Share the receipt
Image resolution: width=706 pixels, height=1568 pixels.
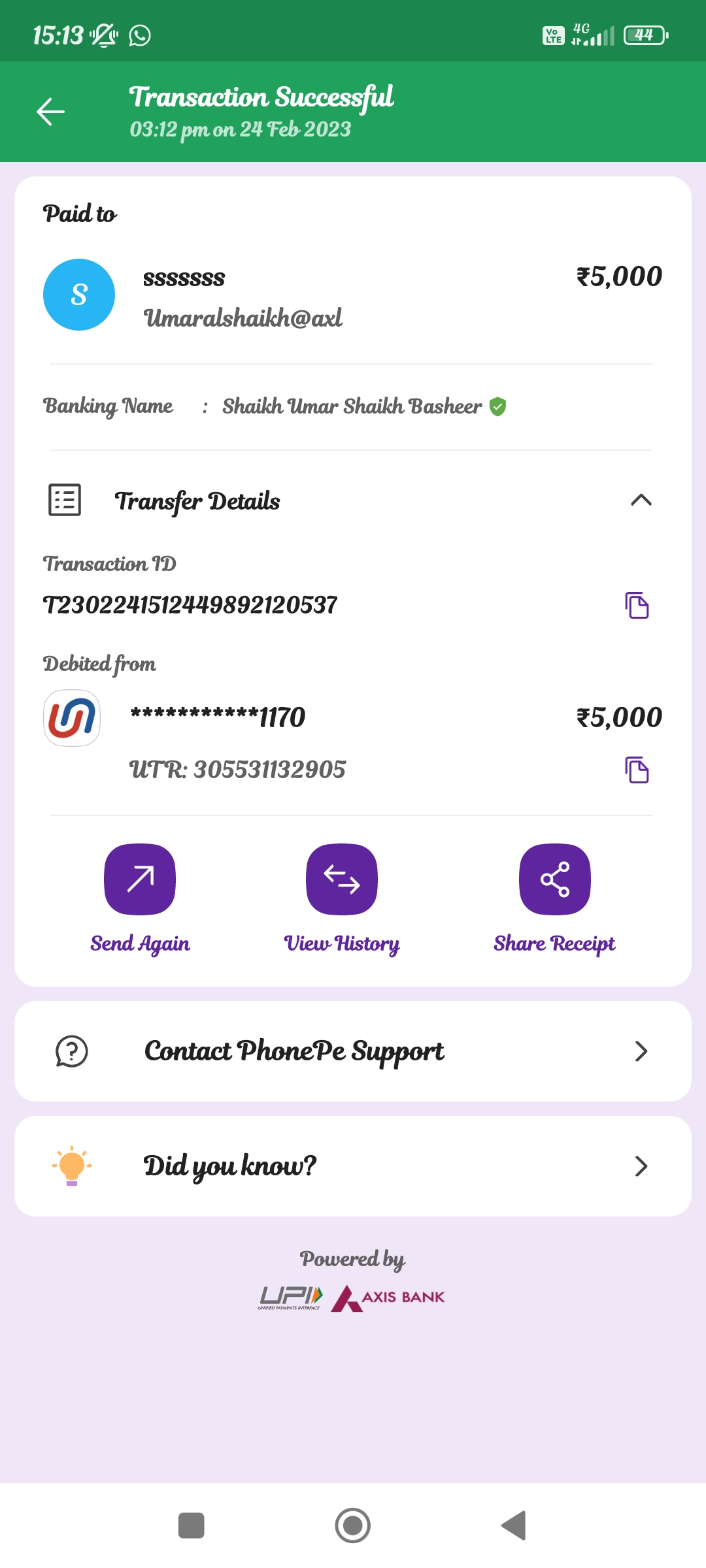pyautogui.click(x=554, y=879)
